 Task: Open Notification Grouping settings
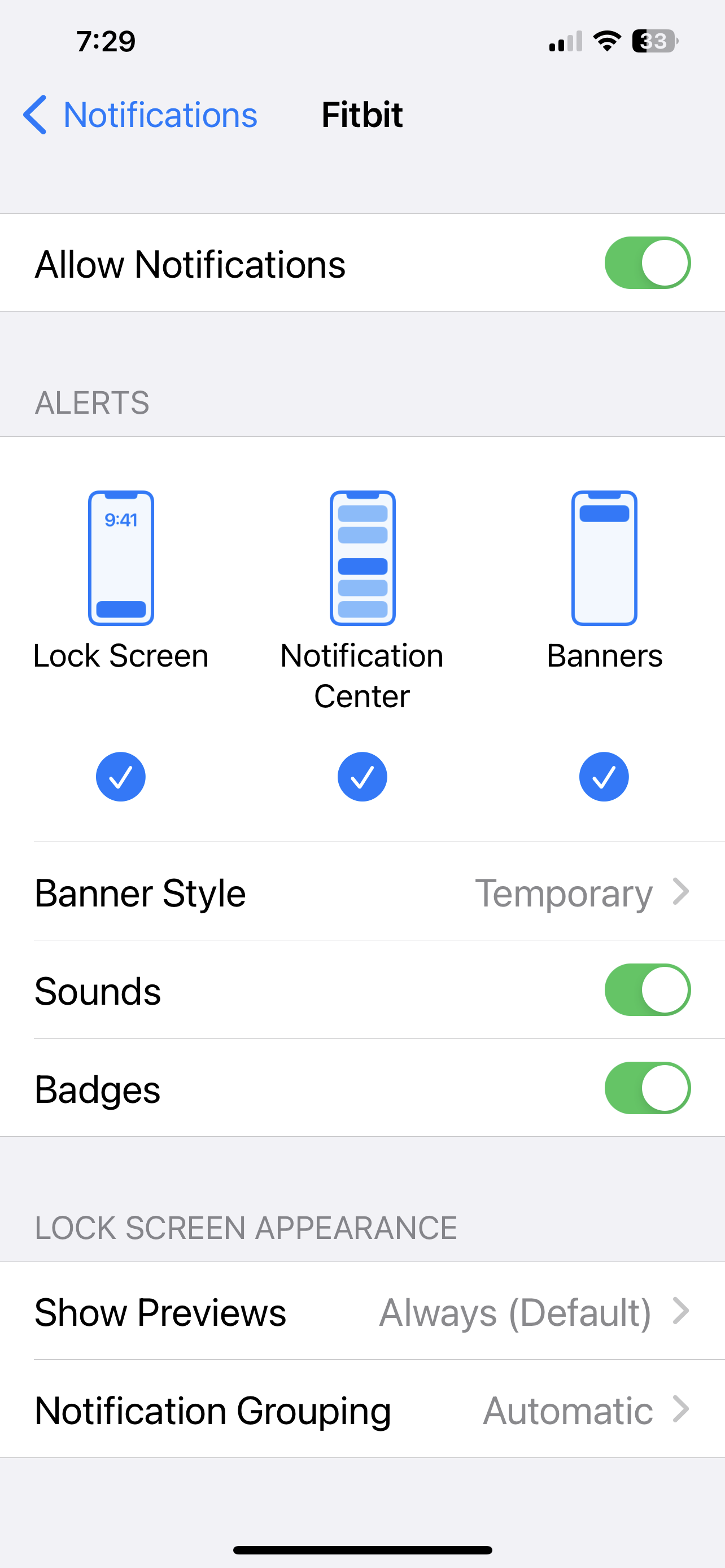coord(362,1409)
